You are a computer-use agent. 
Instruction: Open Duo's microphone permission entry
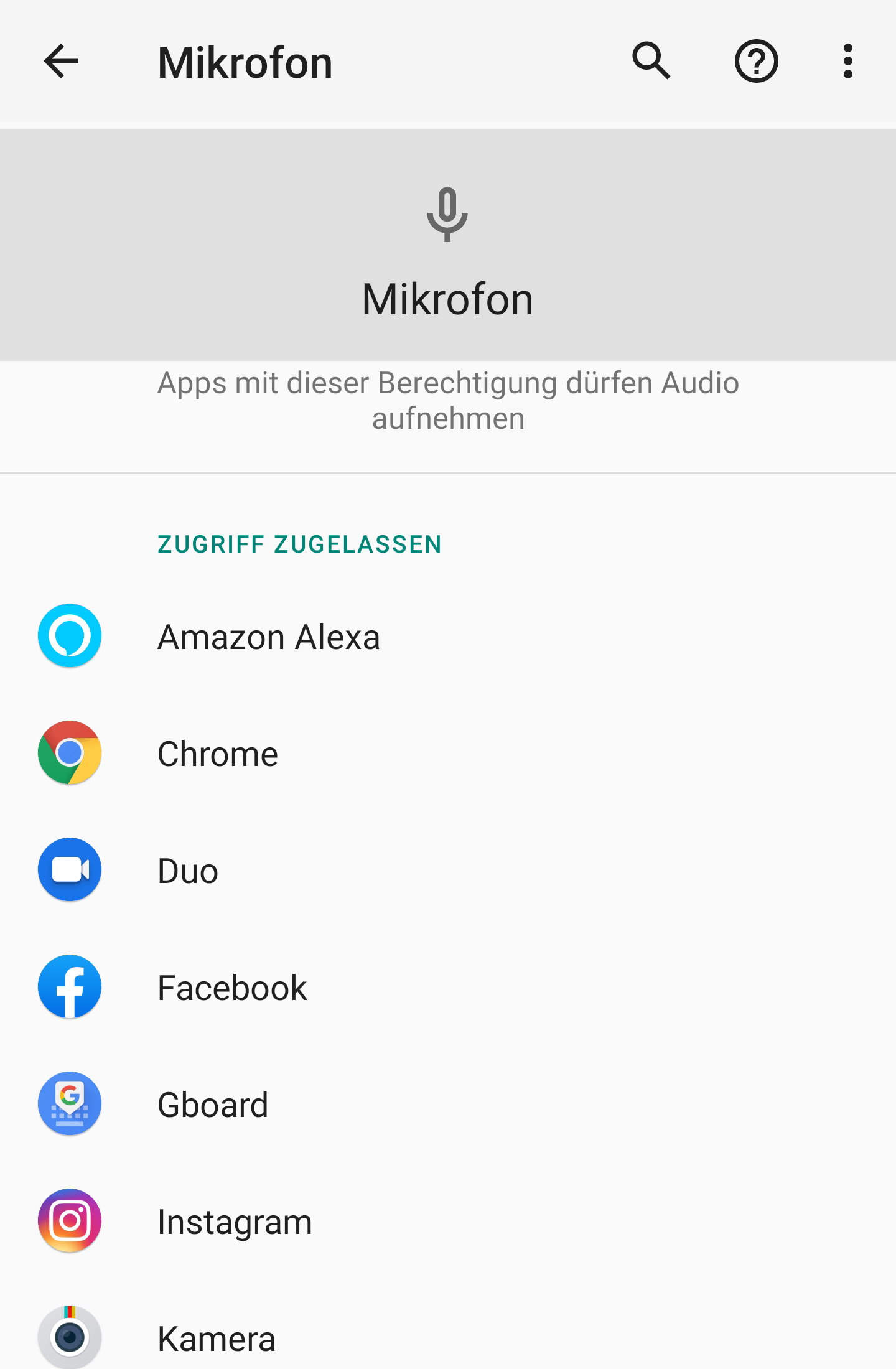(69, 870)
